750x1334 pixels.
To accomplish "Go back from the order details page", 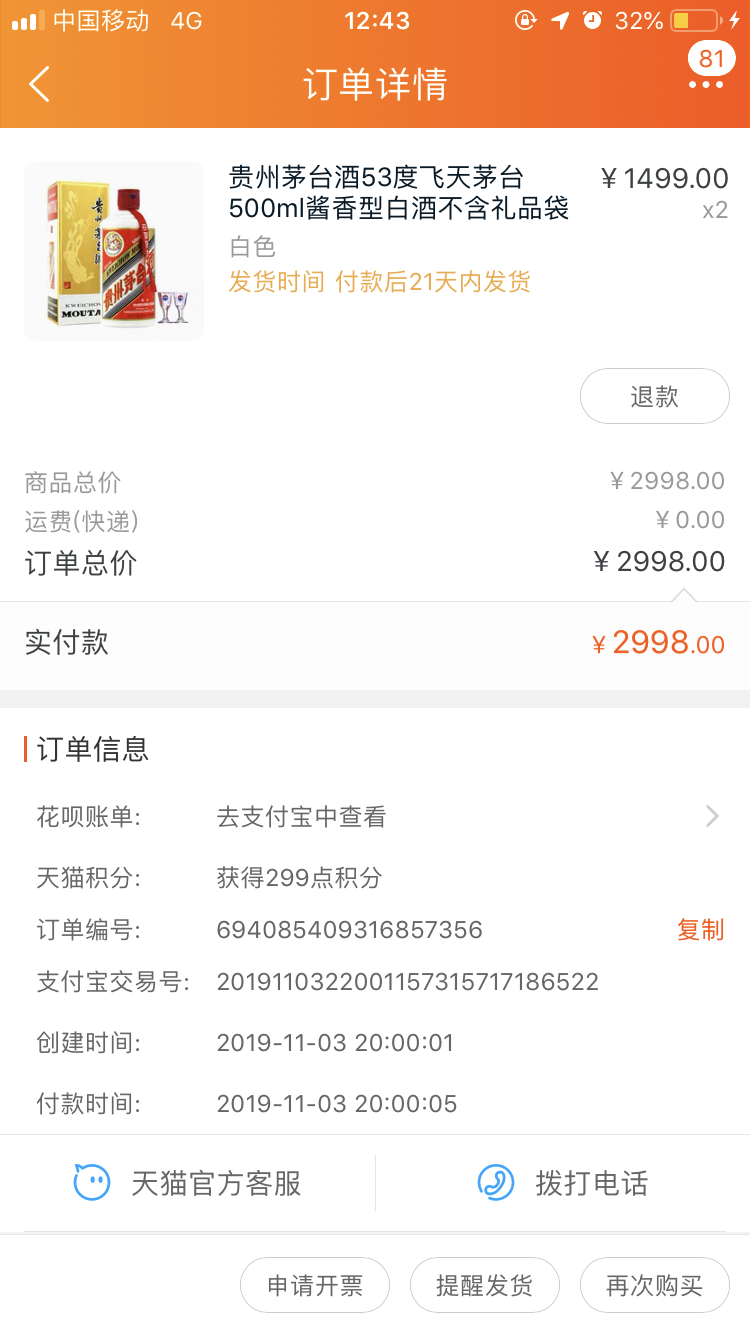I will click(40, 85).
